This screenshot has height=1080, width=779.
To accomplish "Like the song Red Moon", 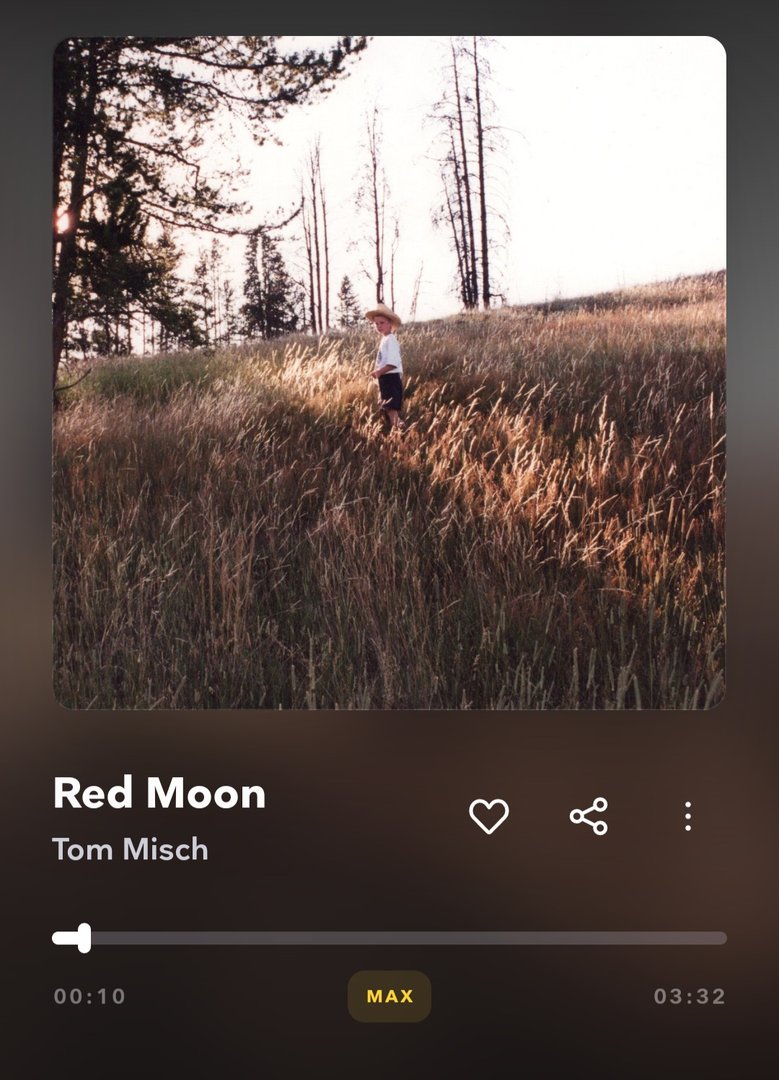I will pyautogui.click(x=489, y=816).
